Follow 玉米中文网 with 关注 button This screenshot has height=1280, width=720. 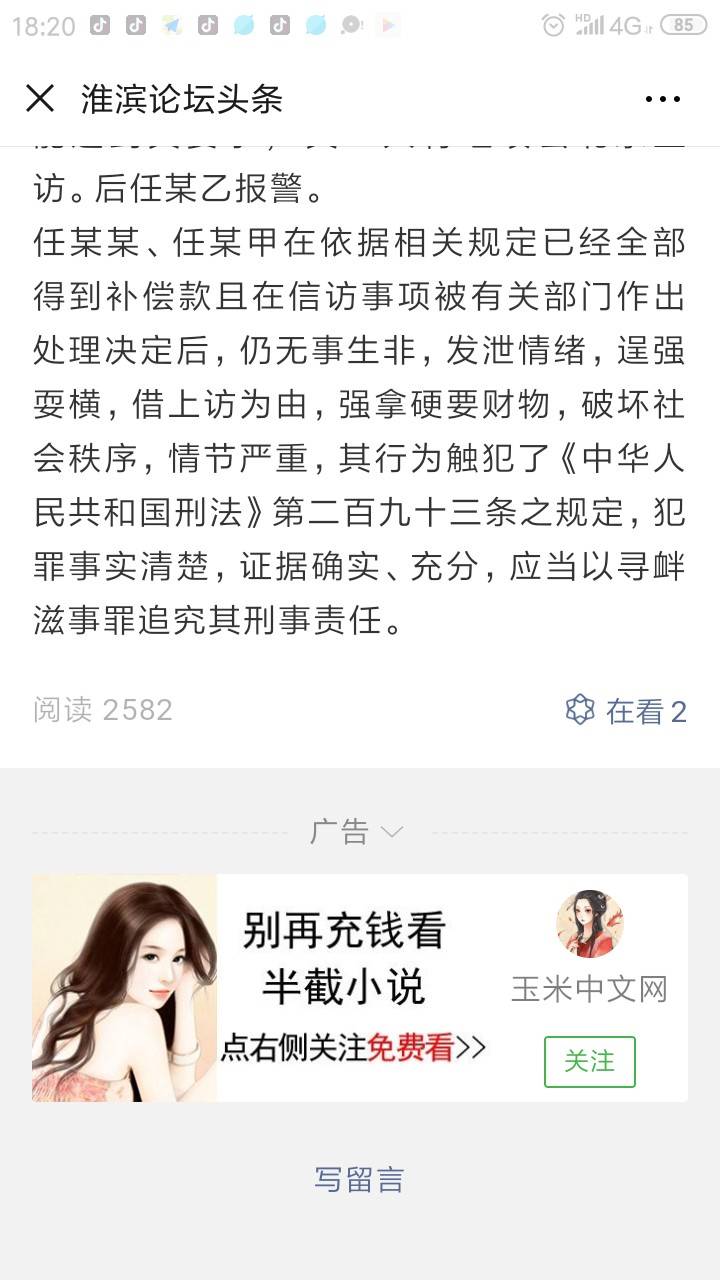589,1061
